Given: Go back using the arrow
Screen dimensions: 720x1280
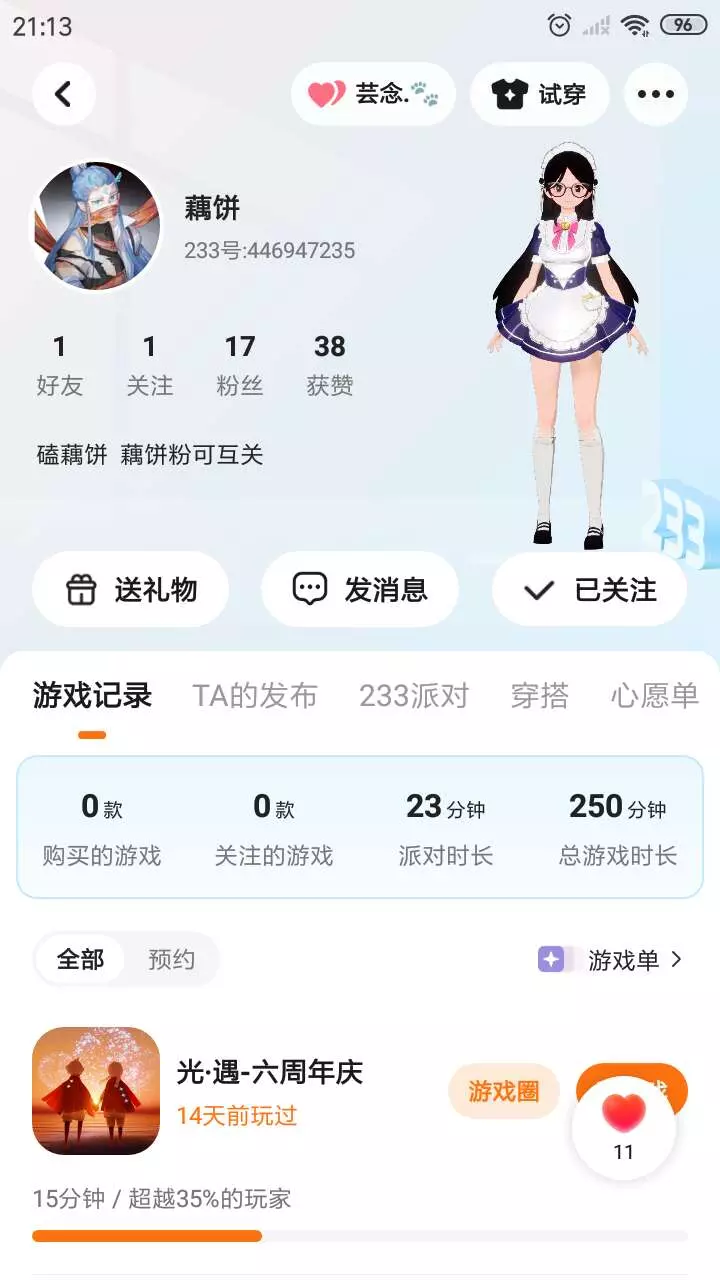Looking at the screenshot, I should click(x=63, y=94).
